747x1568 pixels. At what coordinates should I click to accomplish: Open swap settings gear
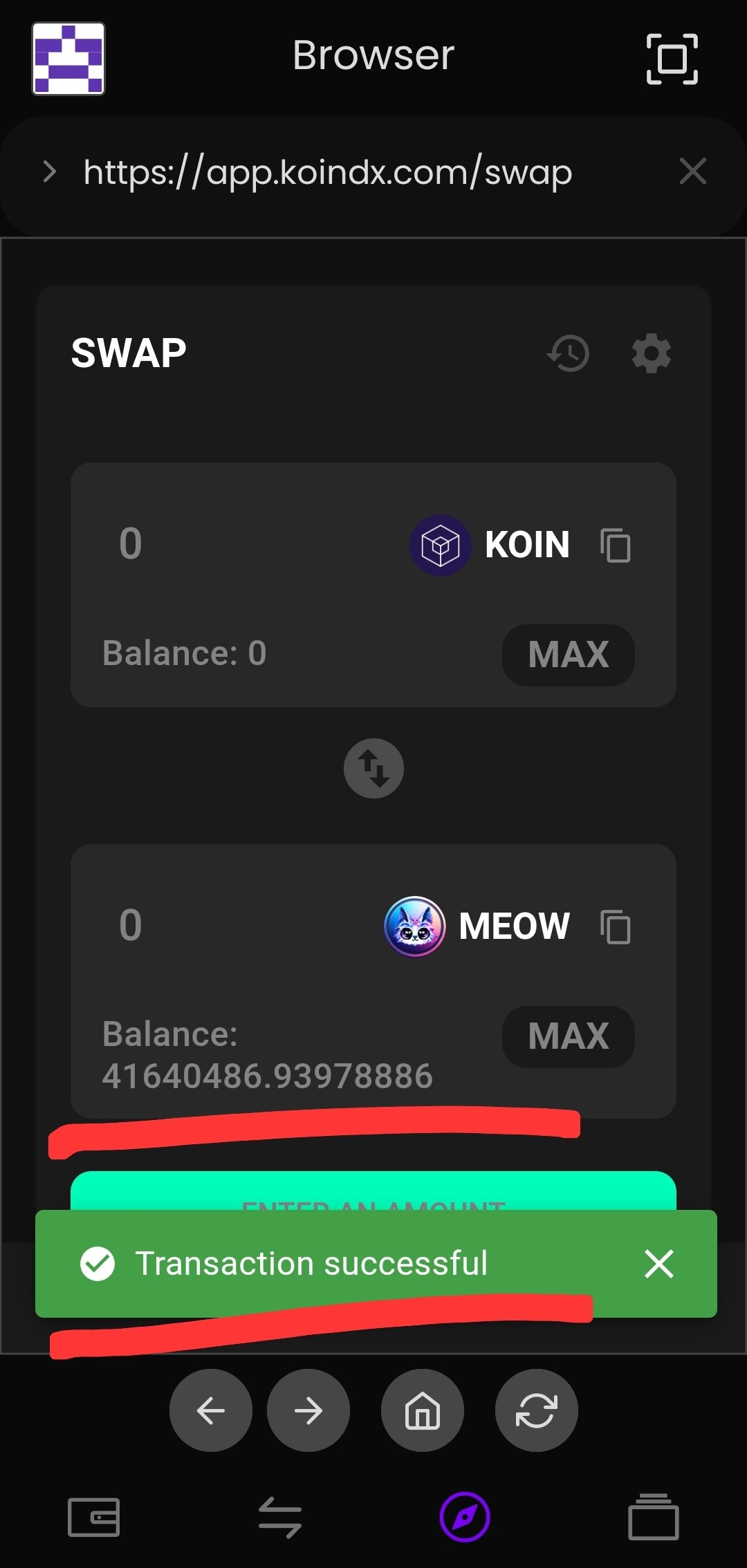click(x=652, y=353)
